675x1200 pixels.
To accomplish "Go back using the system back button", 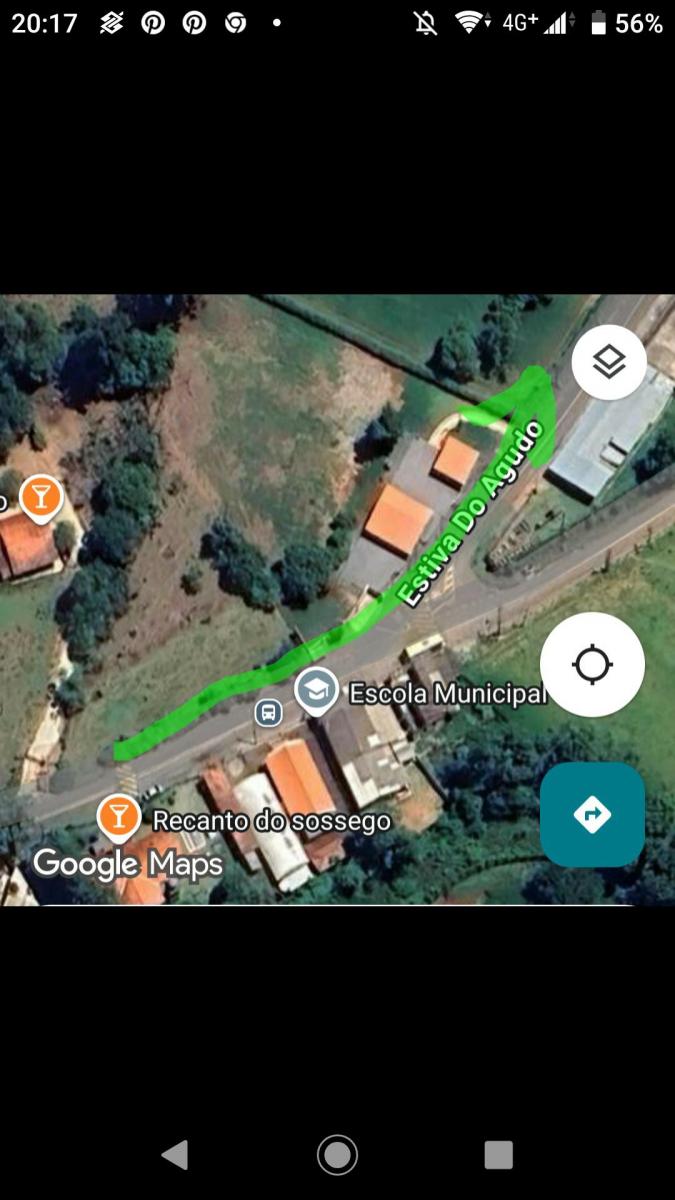I will click(x=175, y=1155).
